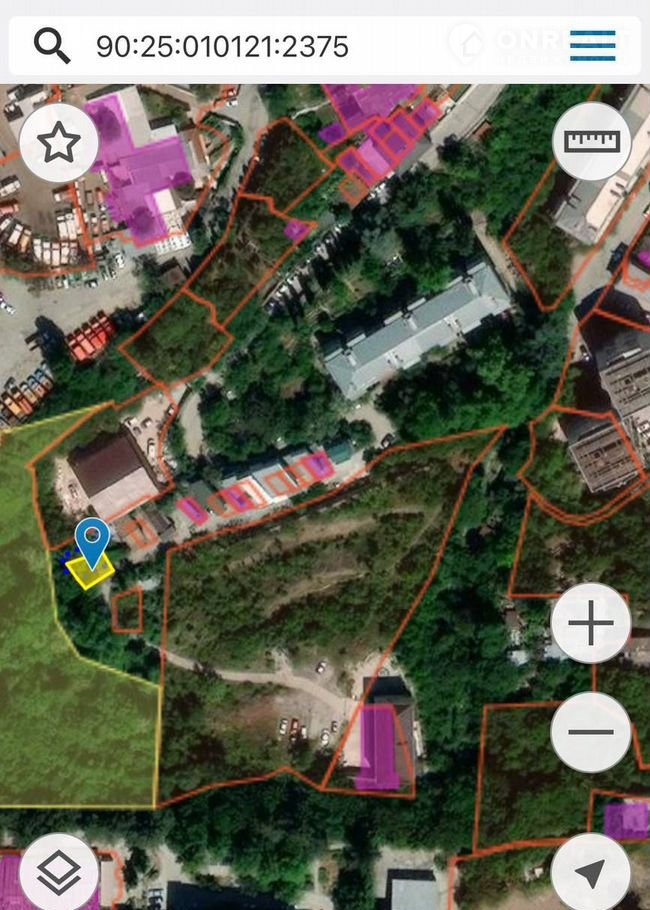Zoom in on the map
The height and width of the screenshot is (910, 650).
click(591, 623)
